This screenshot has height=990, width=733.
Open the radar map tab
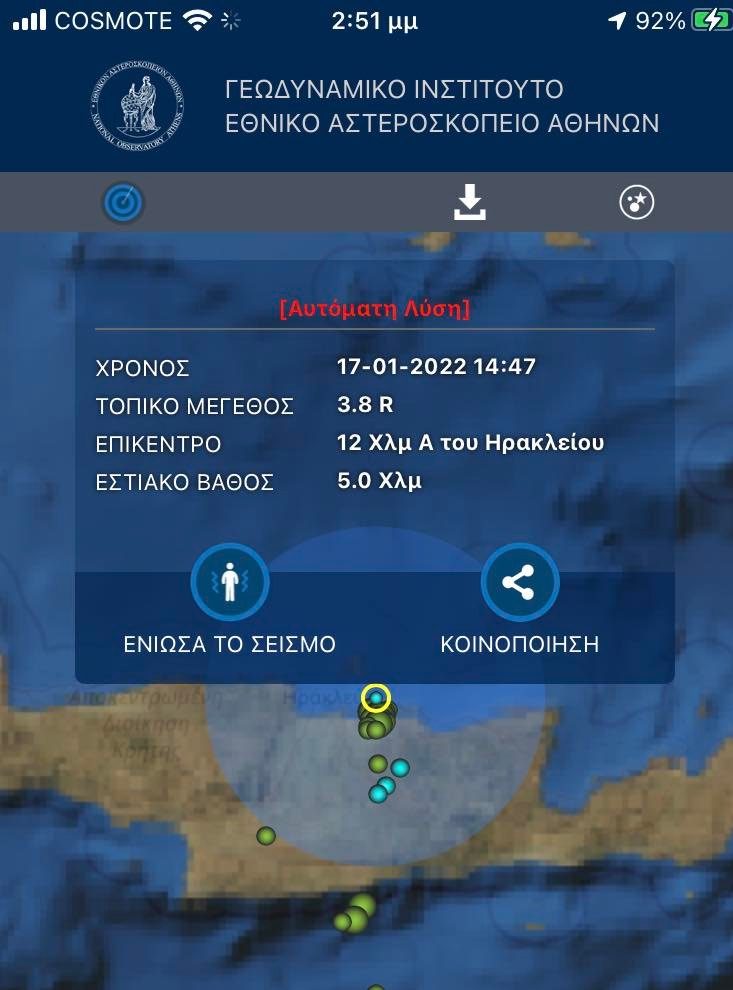coord(124,203)
